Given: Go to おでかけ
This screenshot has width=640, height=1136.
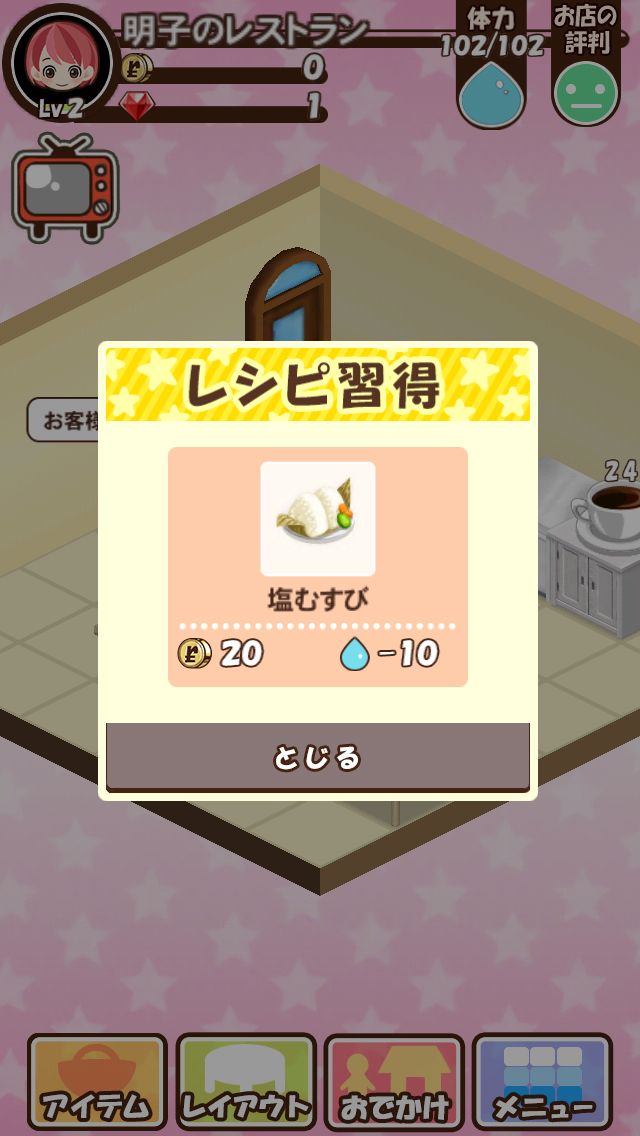Looking at the screenshot, I should (394, 1081).
